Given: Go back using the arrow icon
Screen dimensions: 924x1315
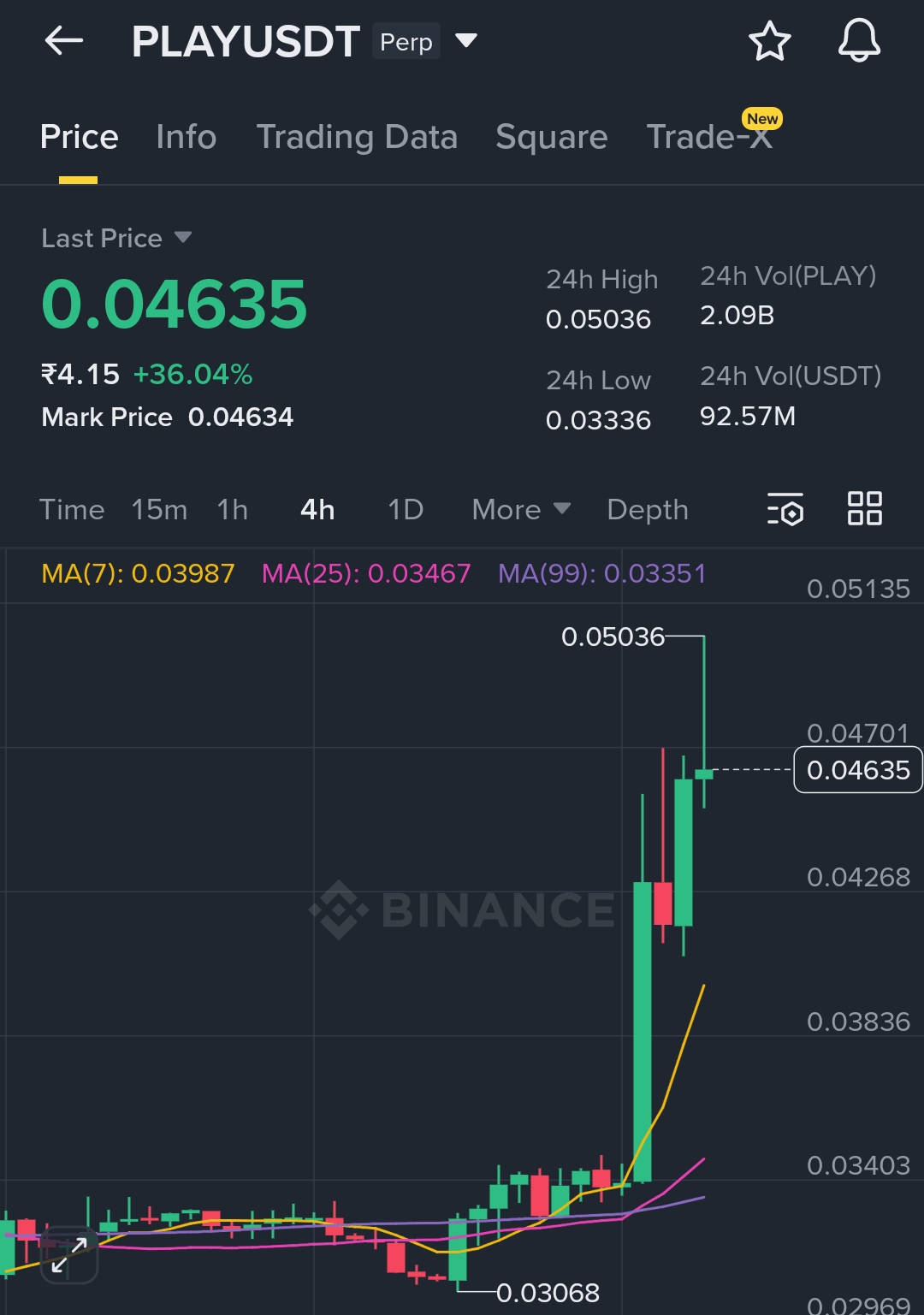Looking at the screenshot, I should 64,40.
